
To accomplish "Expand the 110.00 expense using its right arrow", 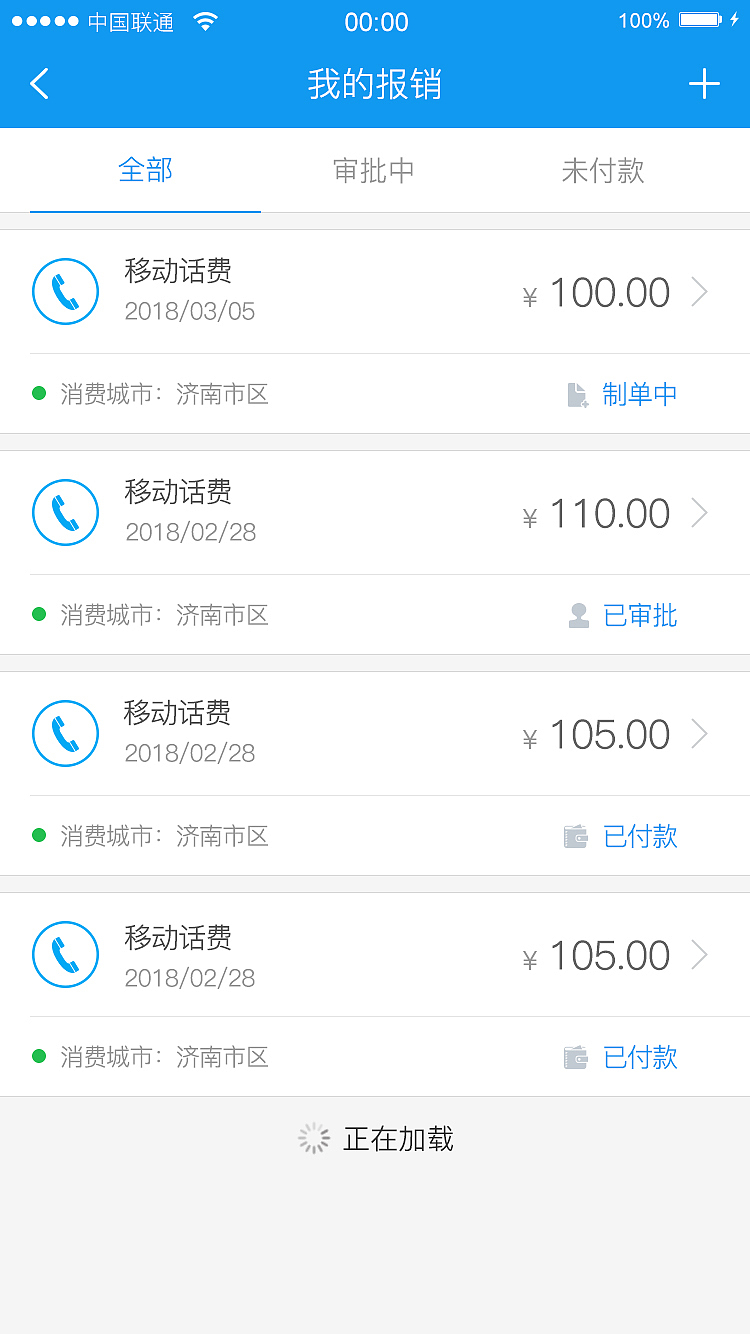I will (700, 512).
